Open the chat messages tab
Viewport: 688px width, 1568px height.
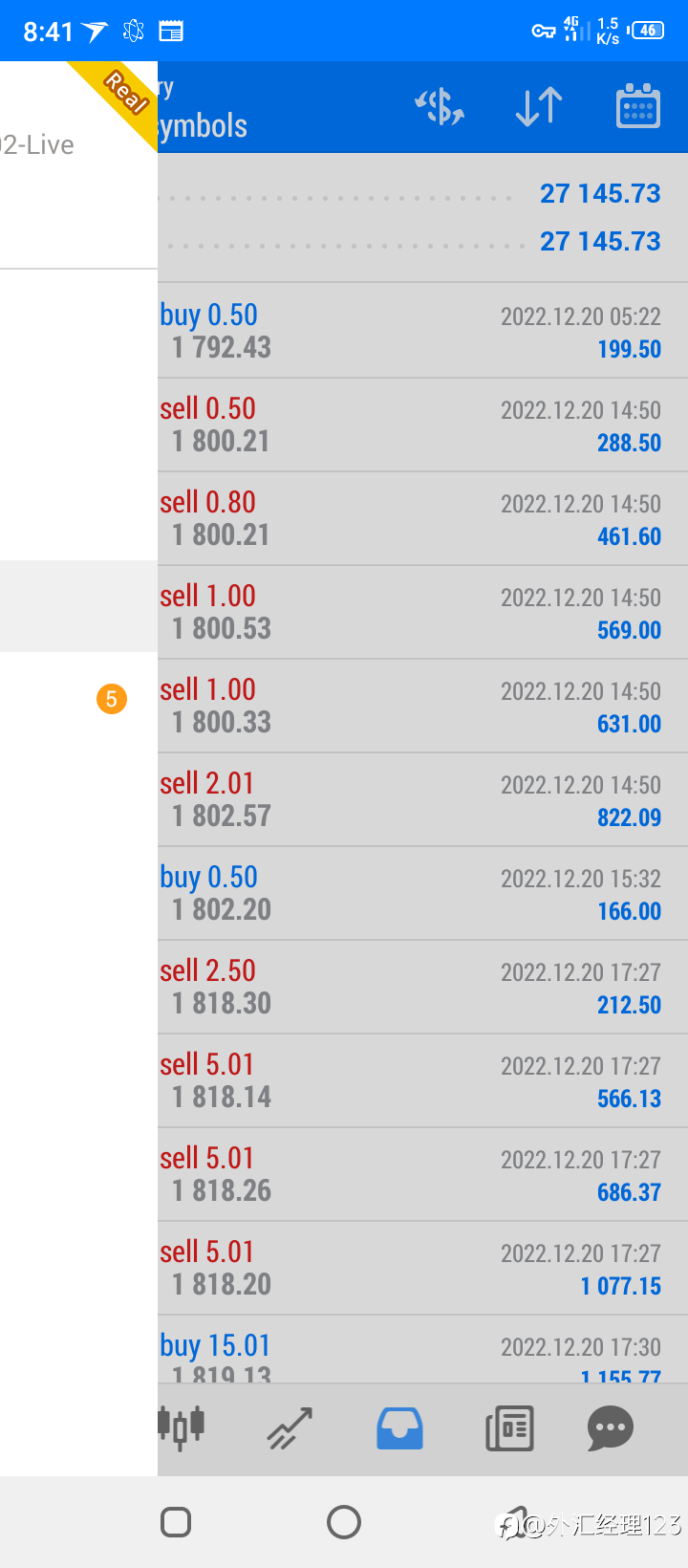coord(611,1428)
